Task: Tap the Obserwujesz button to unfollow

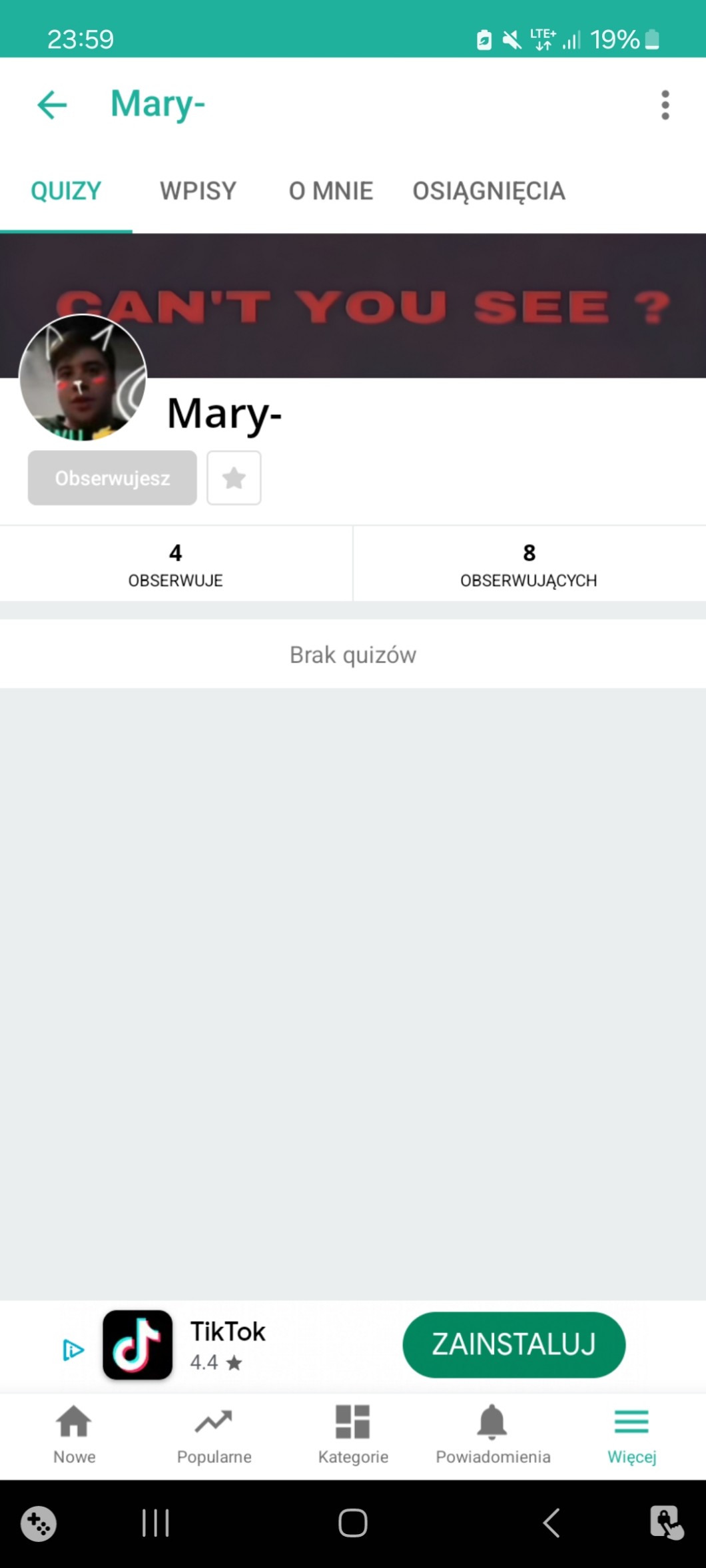Action: [112, 478]
